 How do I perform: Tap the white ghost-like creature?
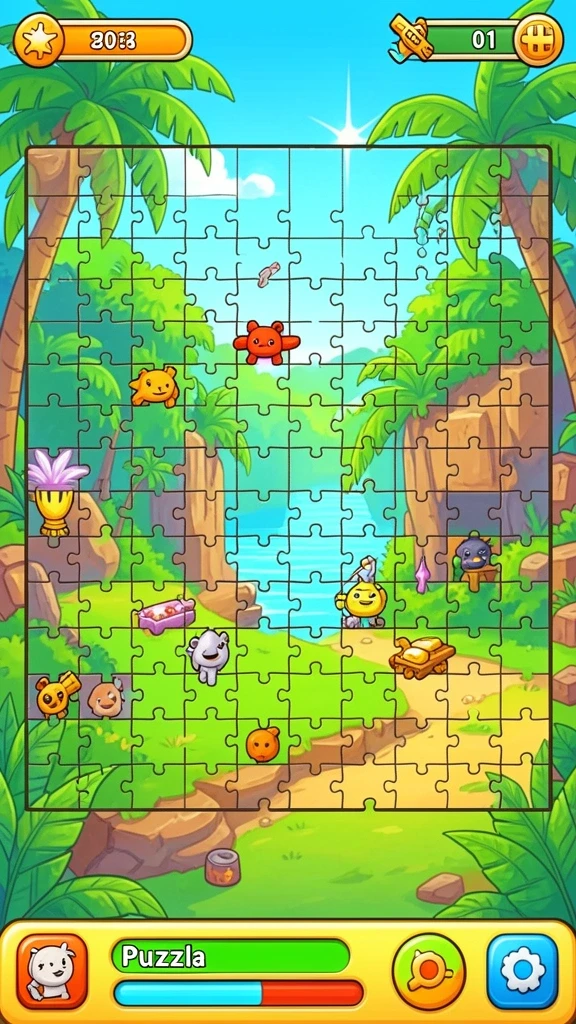tap(209, 655)
